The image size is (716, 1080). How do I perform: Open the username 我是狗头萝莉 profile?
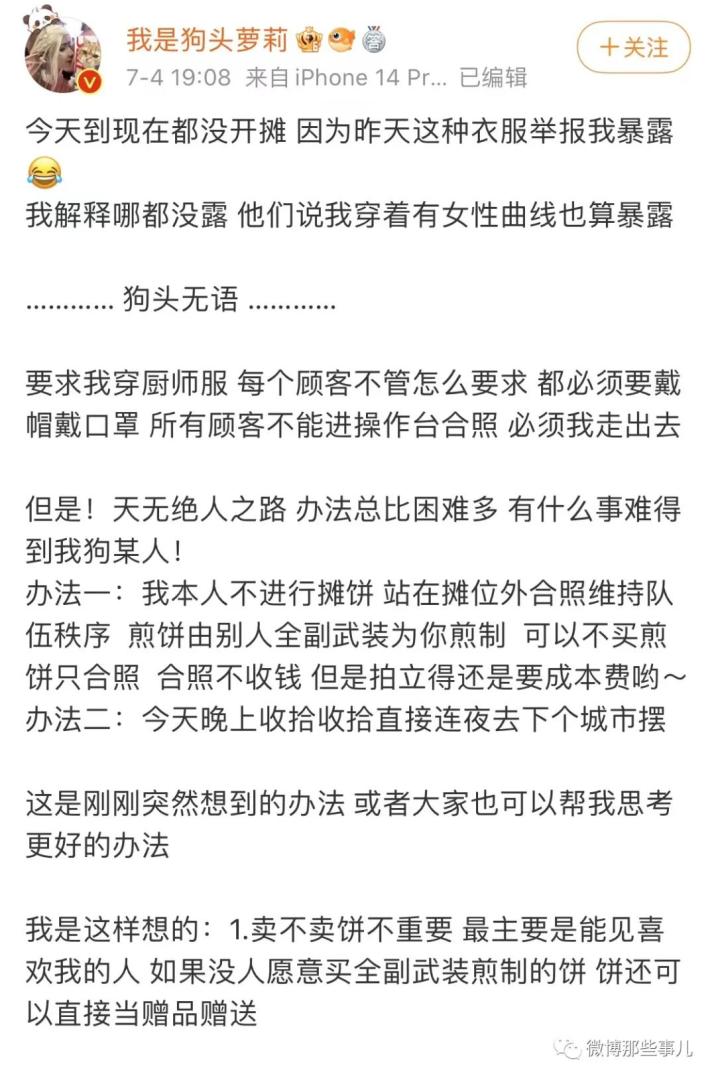pyautogui.click(x=208, y=40)
